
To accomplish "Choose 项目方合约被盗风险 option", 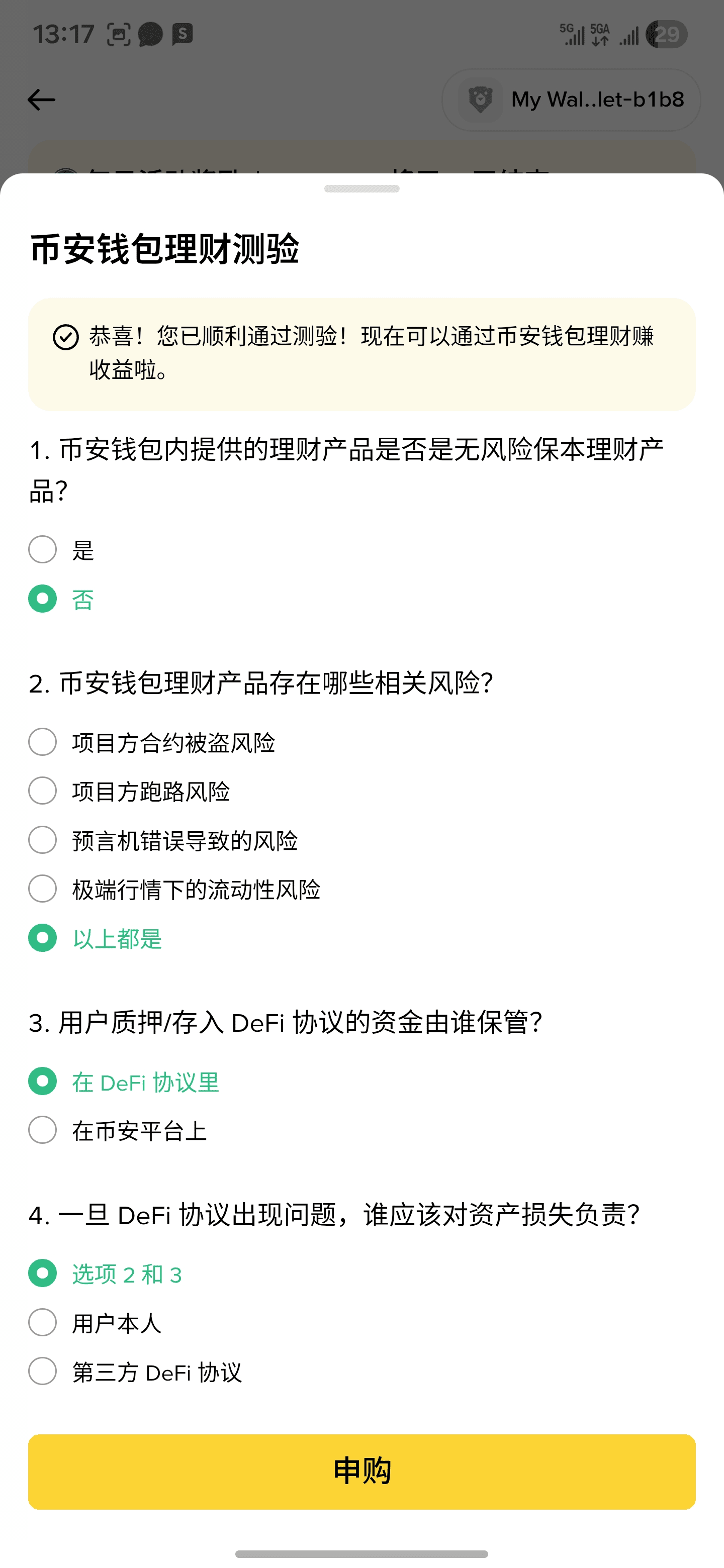I will pyautogui.click(x=43, y=742).
